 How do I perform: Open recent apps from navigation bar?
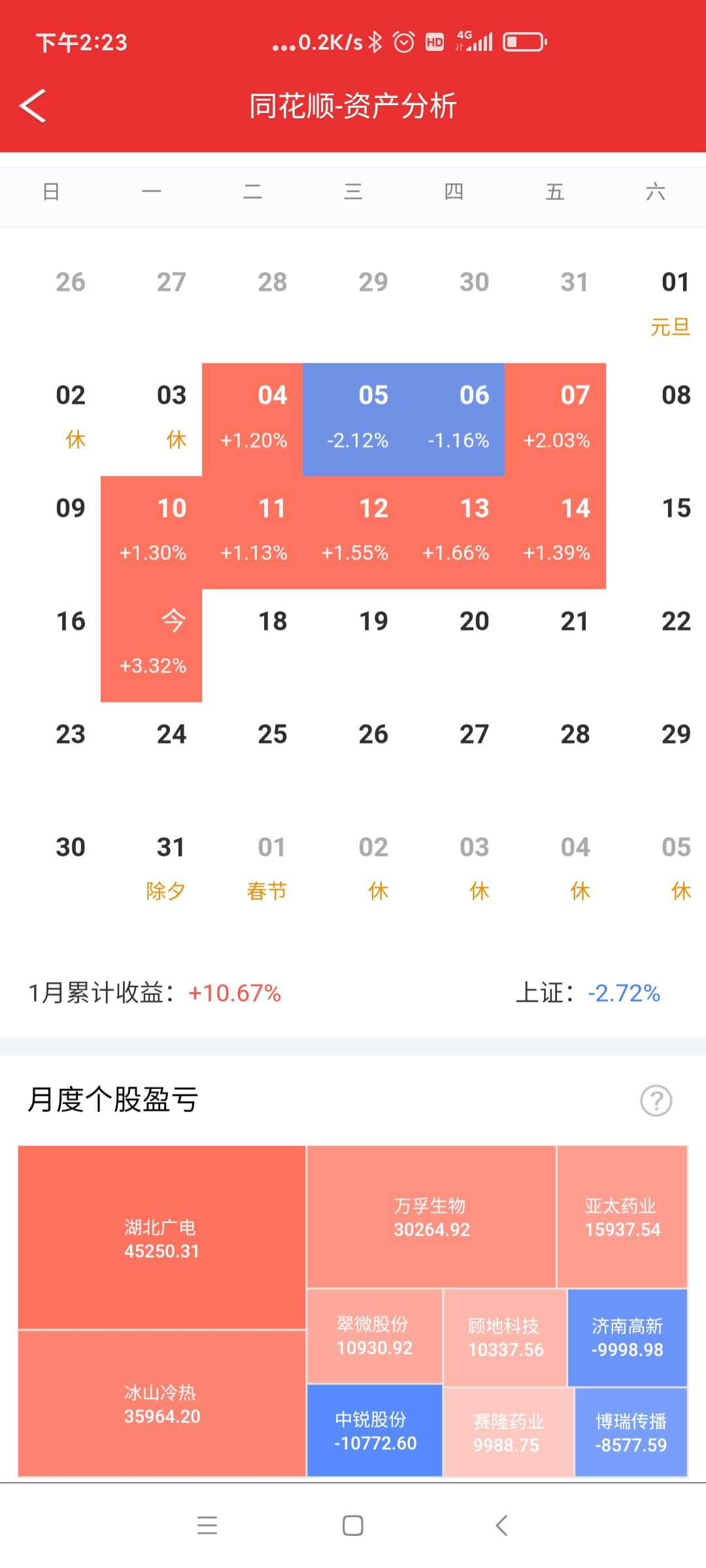click(207, 1526)
